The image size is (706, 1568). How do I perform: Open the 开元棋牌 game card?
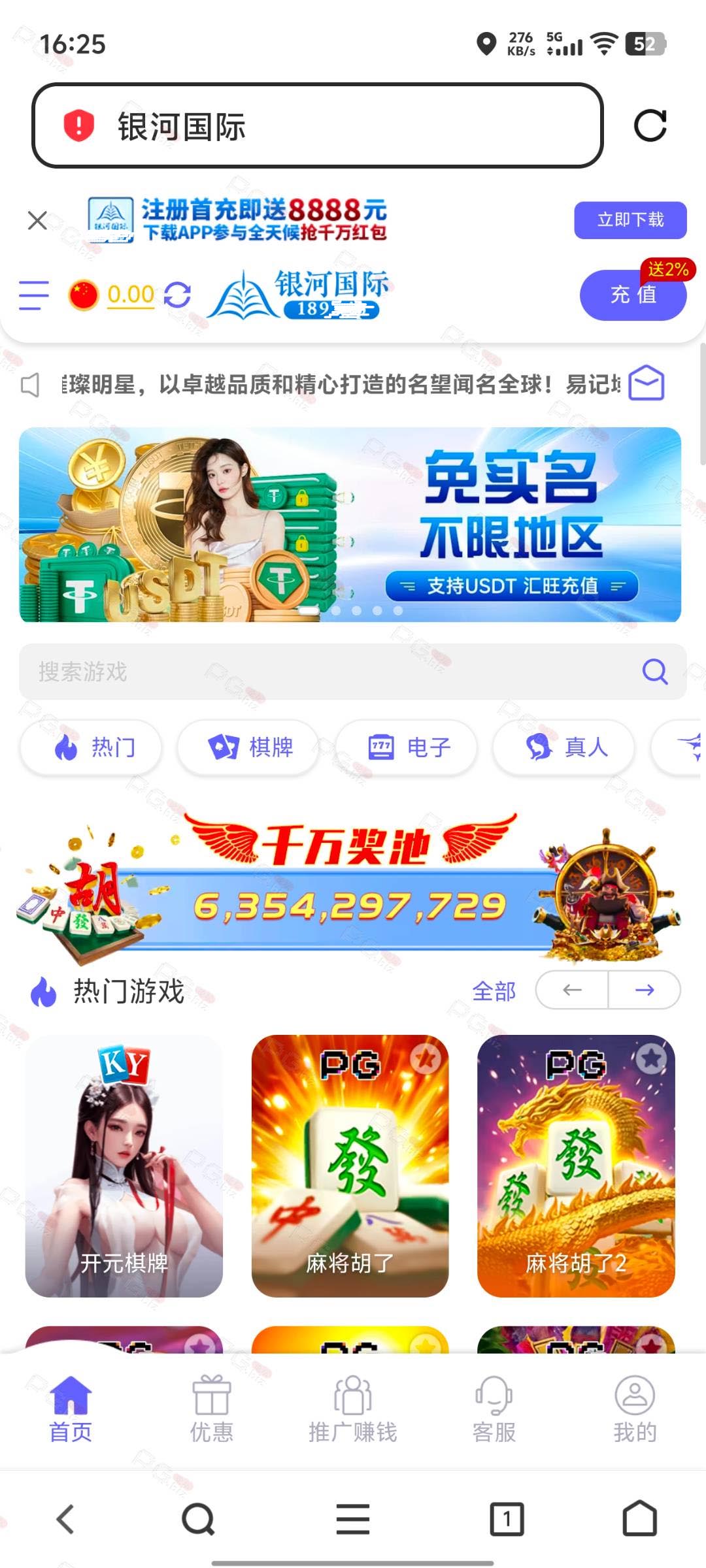[124, 1166]
